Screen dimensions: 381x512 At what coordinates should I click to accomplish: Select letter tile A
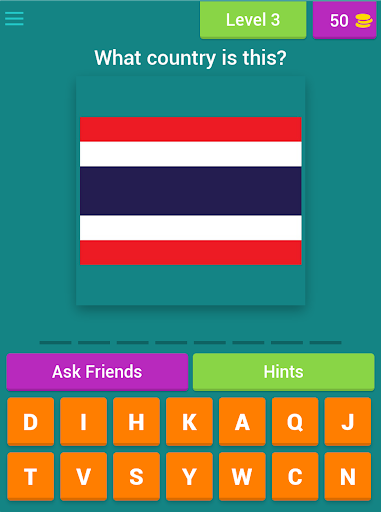tap(242, 422)
